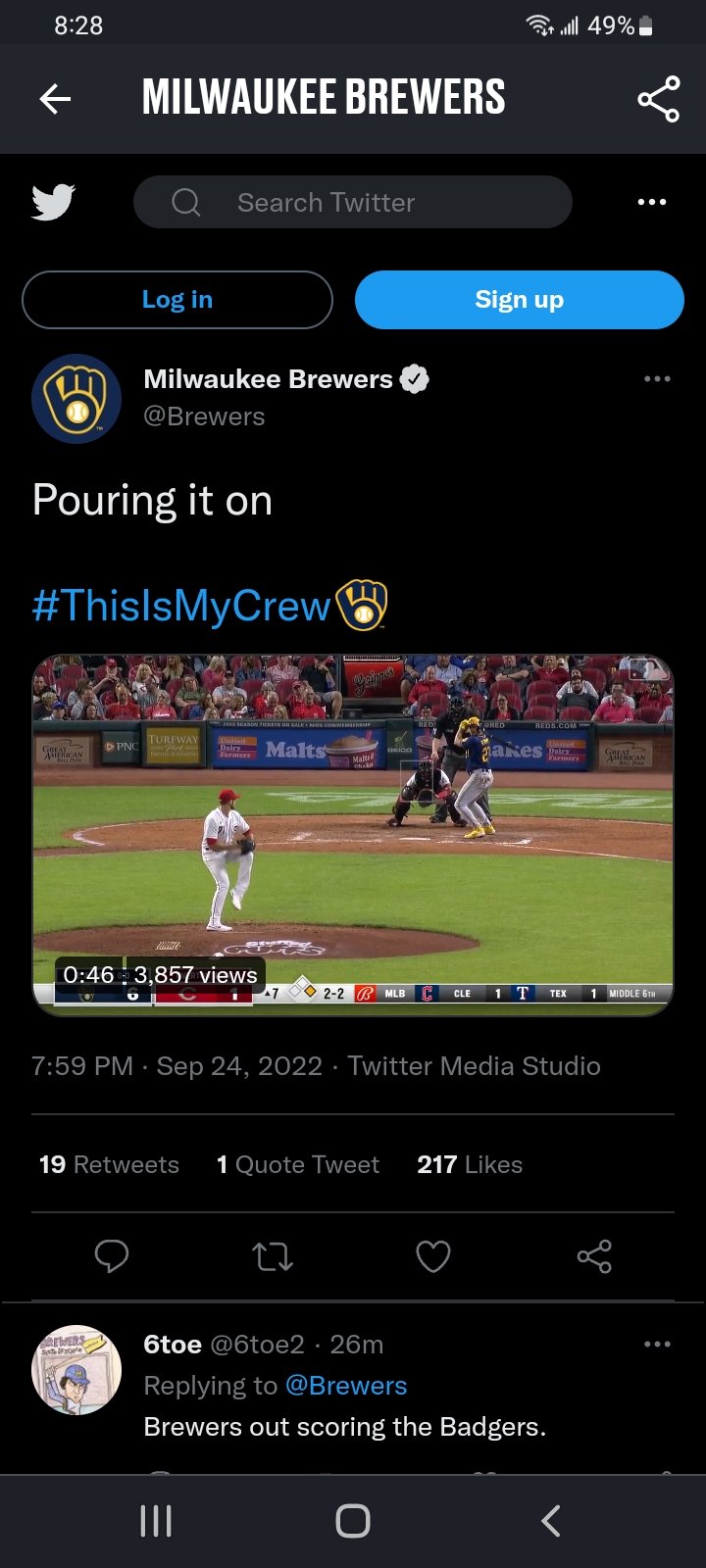Viewport: 706px width, 1568px height.
Task: Open the #ThisIsMyCrew hashtag
Action: 181,606
